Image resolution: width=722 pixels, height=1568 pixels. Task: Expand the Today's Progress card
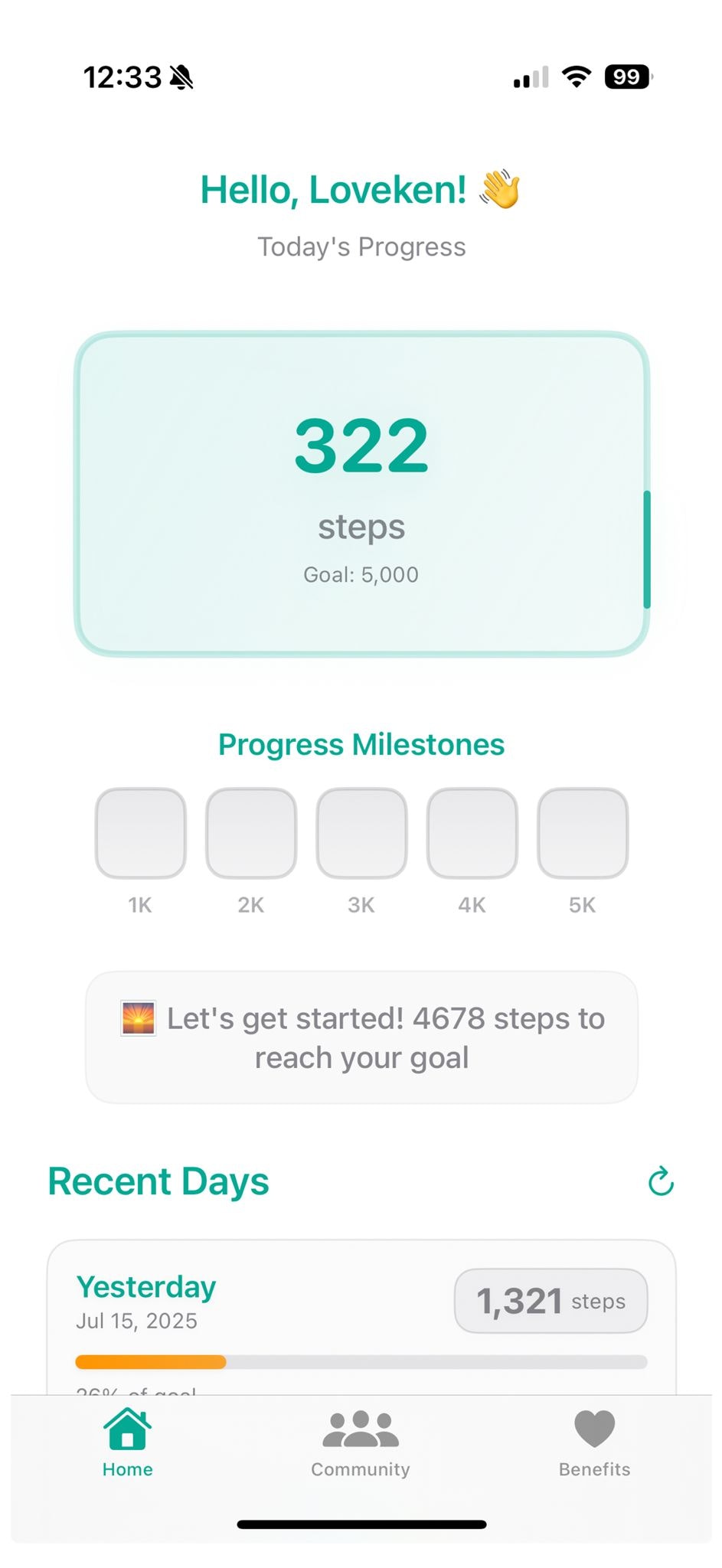point(361,492)
